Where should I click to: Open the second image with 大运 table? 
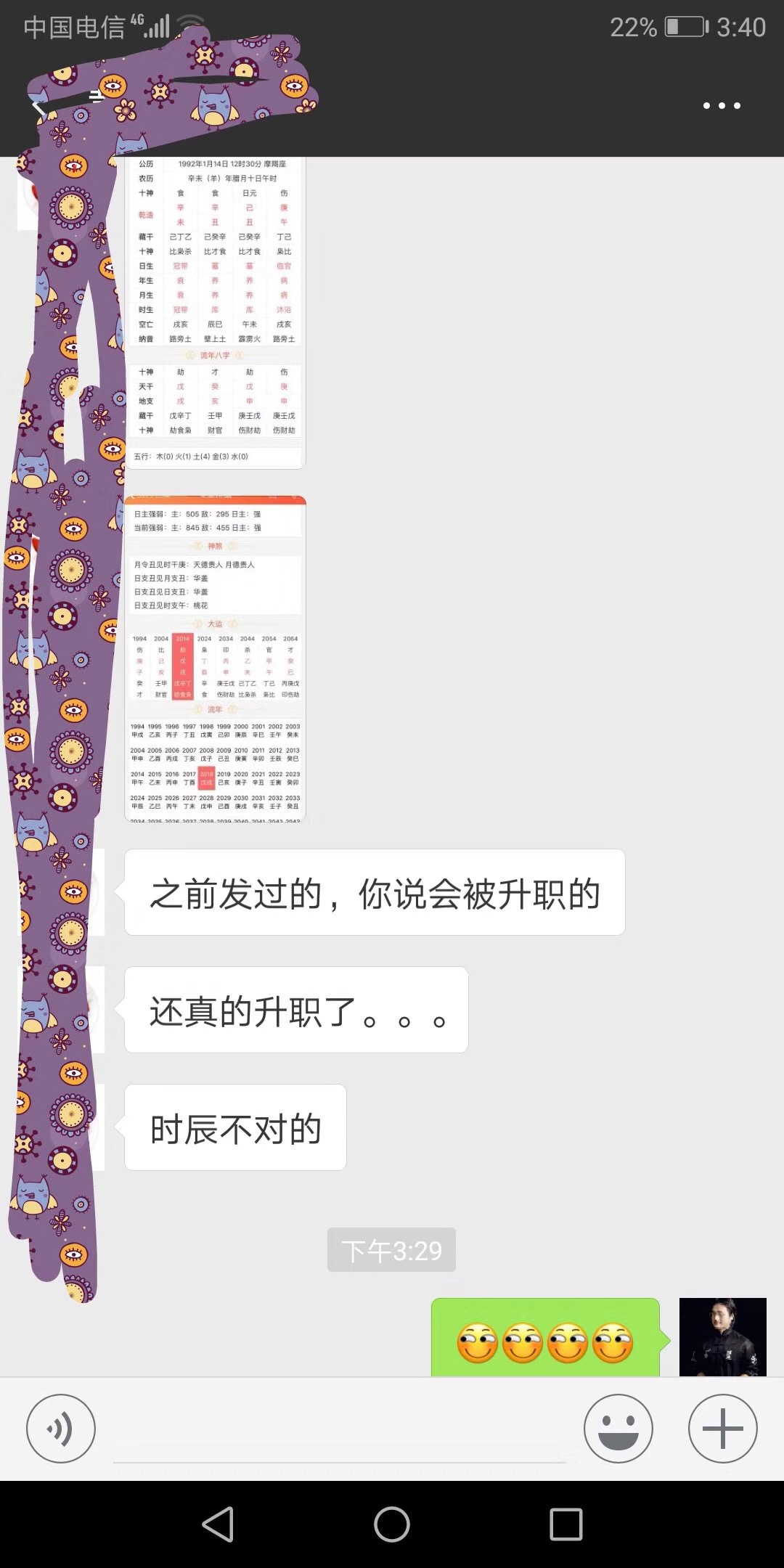tap(216, 658)
